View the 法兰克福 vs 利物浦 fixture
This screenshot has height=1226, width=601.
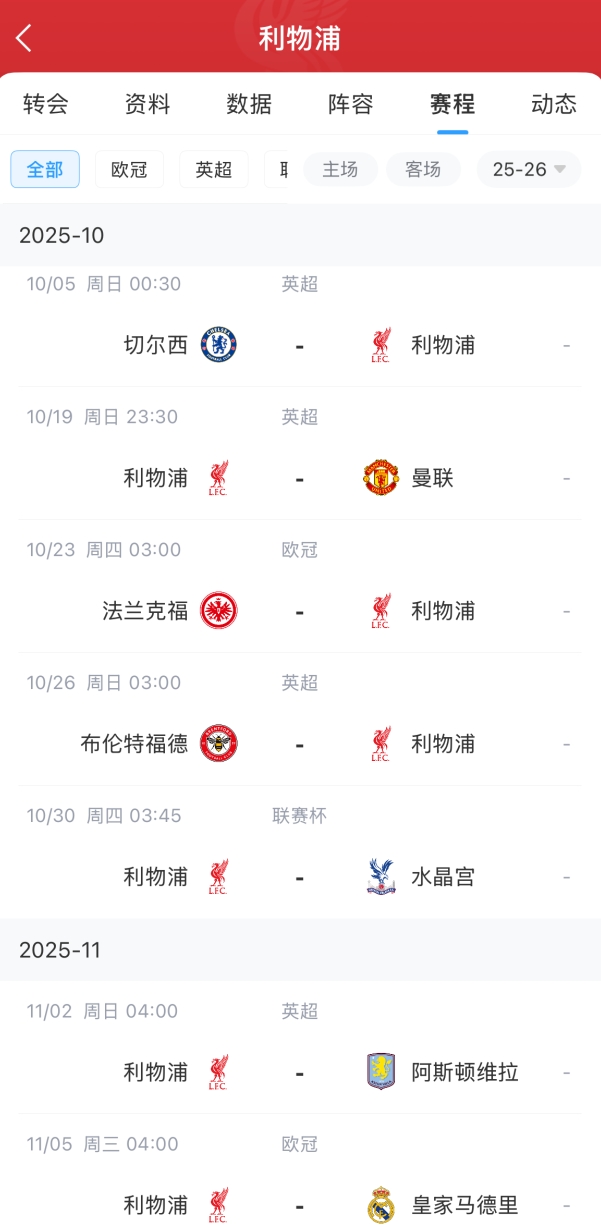coord(300,611)
